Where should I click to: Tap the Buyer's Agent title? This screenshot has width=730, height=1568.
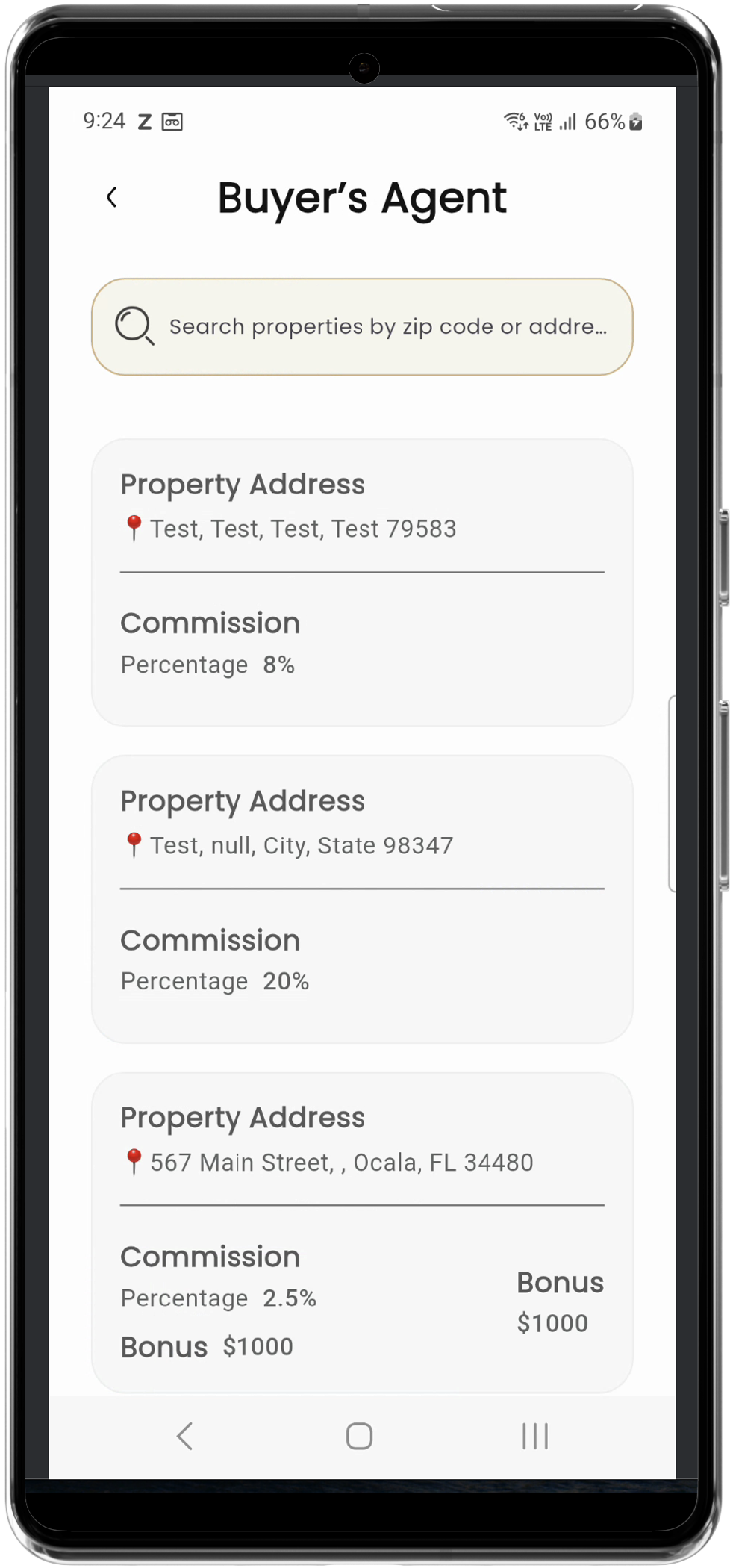[x=362, y=197]
